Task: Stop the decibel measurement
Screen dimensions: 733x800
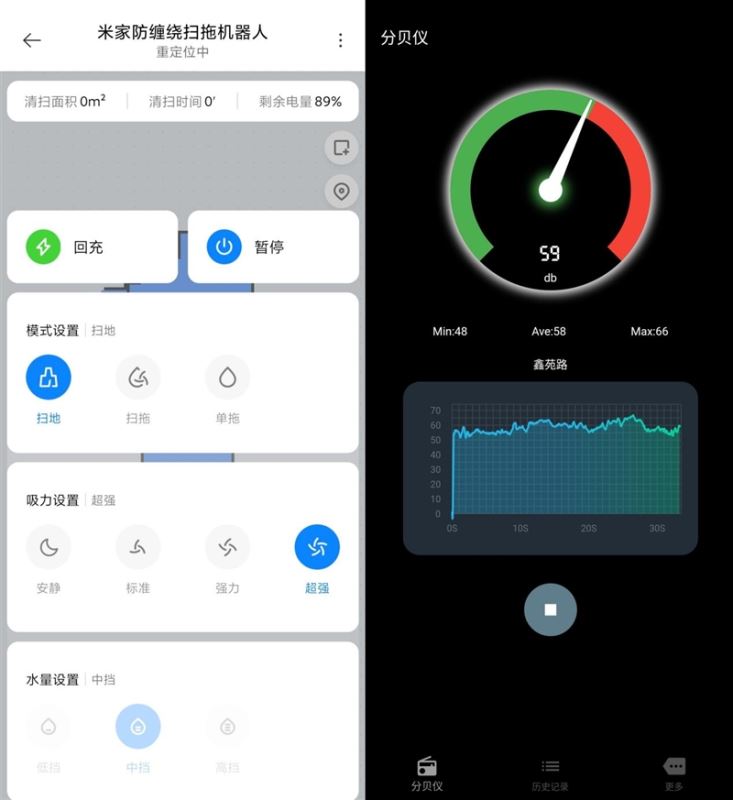Action: click(x=550, y=609)
